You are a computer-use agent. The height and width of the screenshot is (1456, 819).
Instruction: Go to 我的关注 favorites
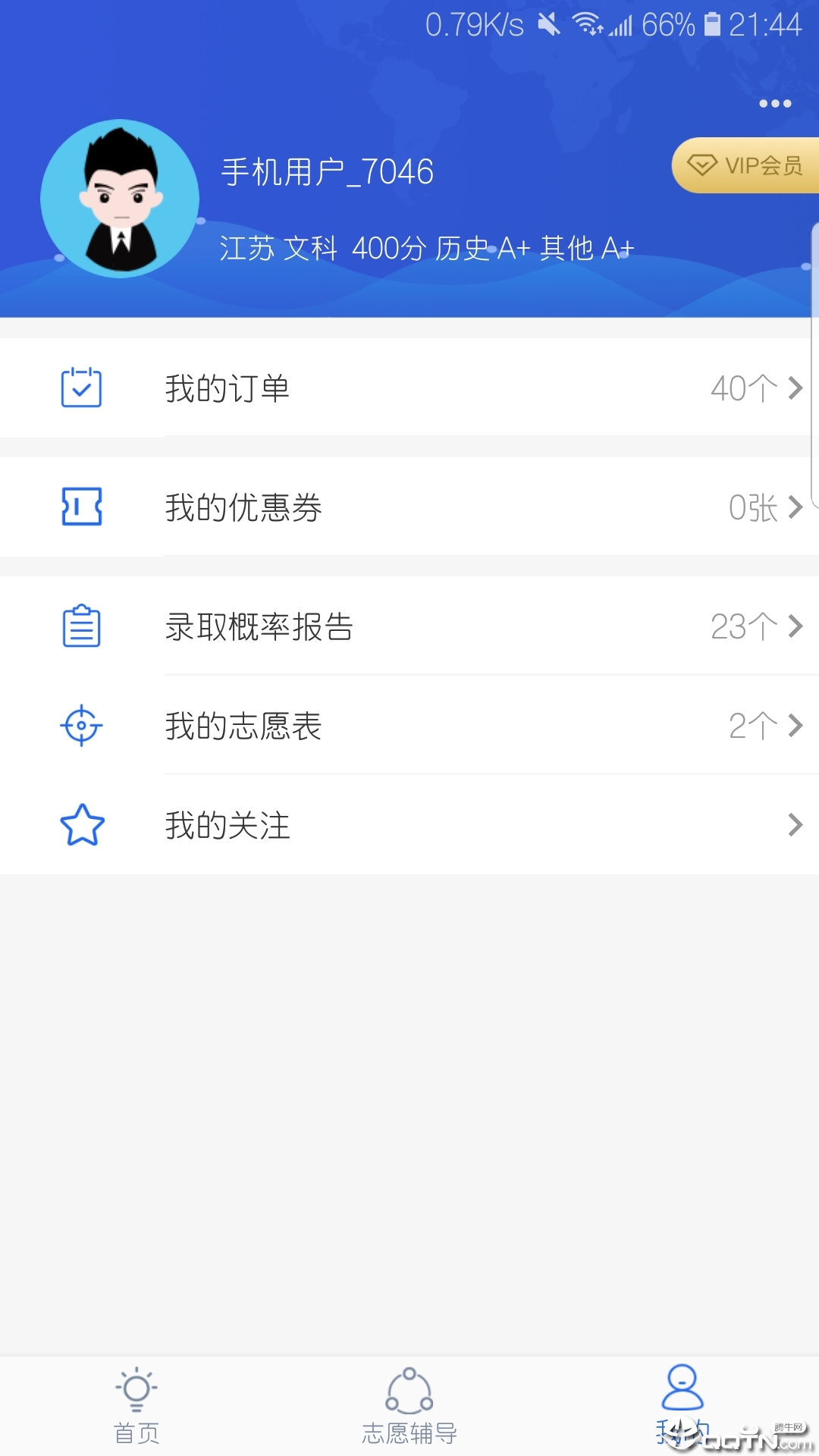click(x=409, y=825)
